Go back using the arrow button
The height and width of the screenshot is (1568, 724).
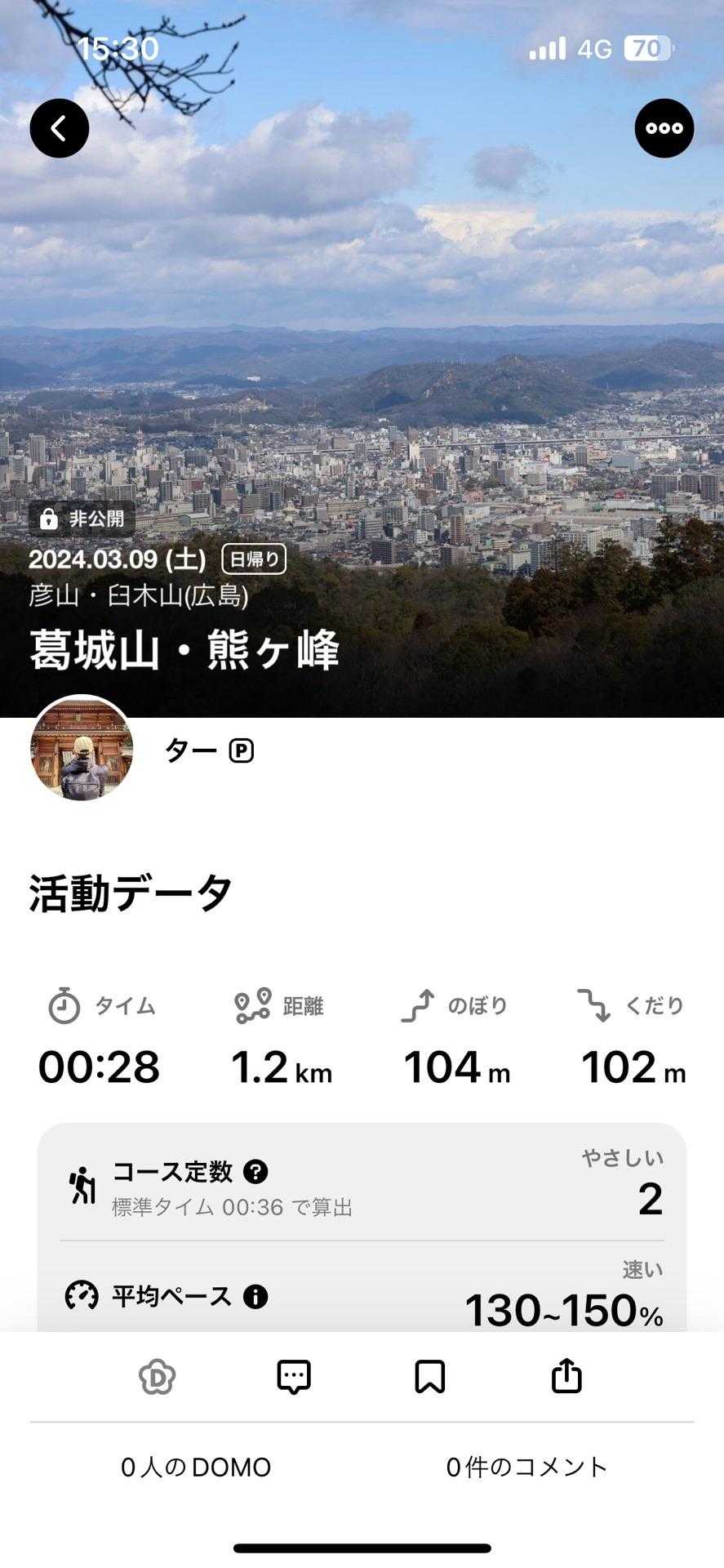point(60,128)
